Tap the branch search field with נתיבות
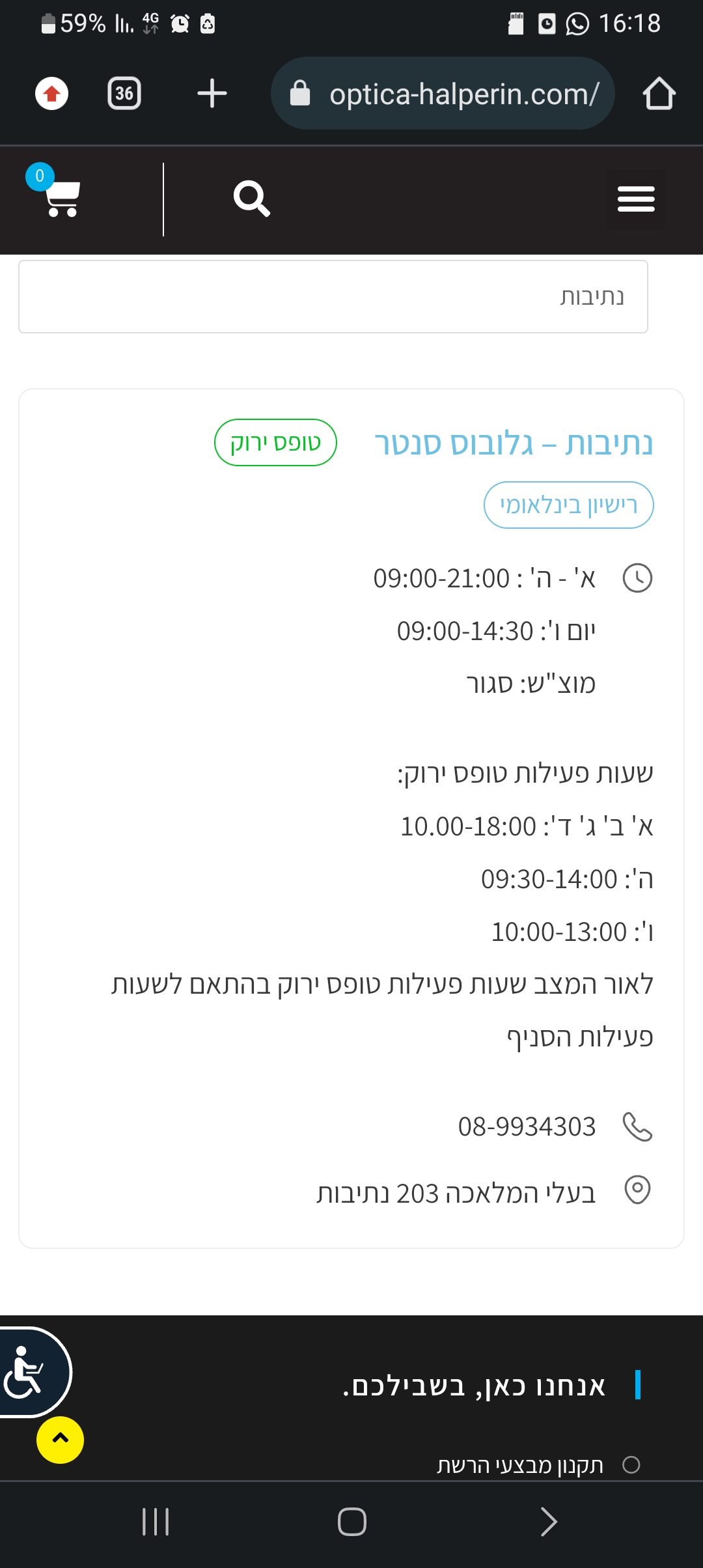The height and width of the screenshot is (1568, 703). pyautogui.click(x=333, y=297)
